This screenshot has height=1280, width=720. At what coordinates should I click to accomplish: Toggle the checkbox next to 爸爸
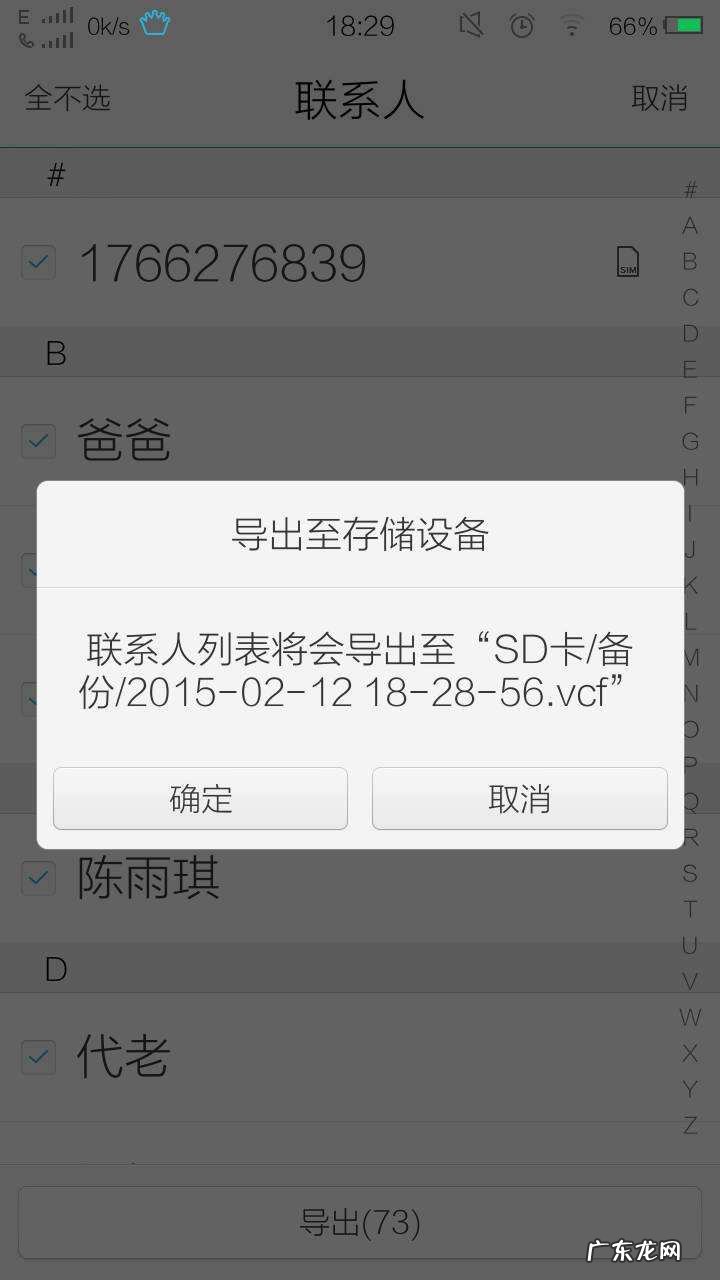tap(37, 441)
